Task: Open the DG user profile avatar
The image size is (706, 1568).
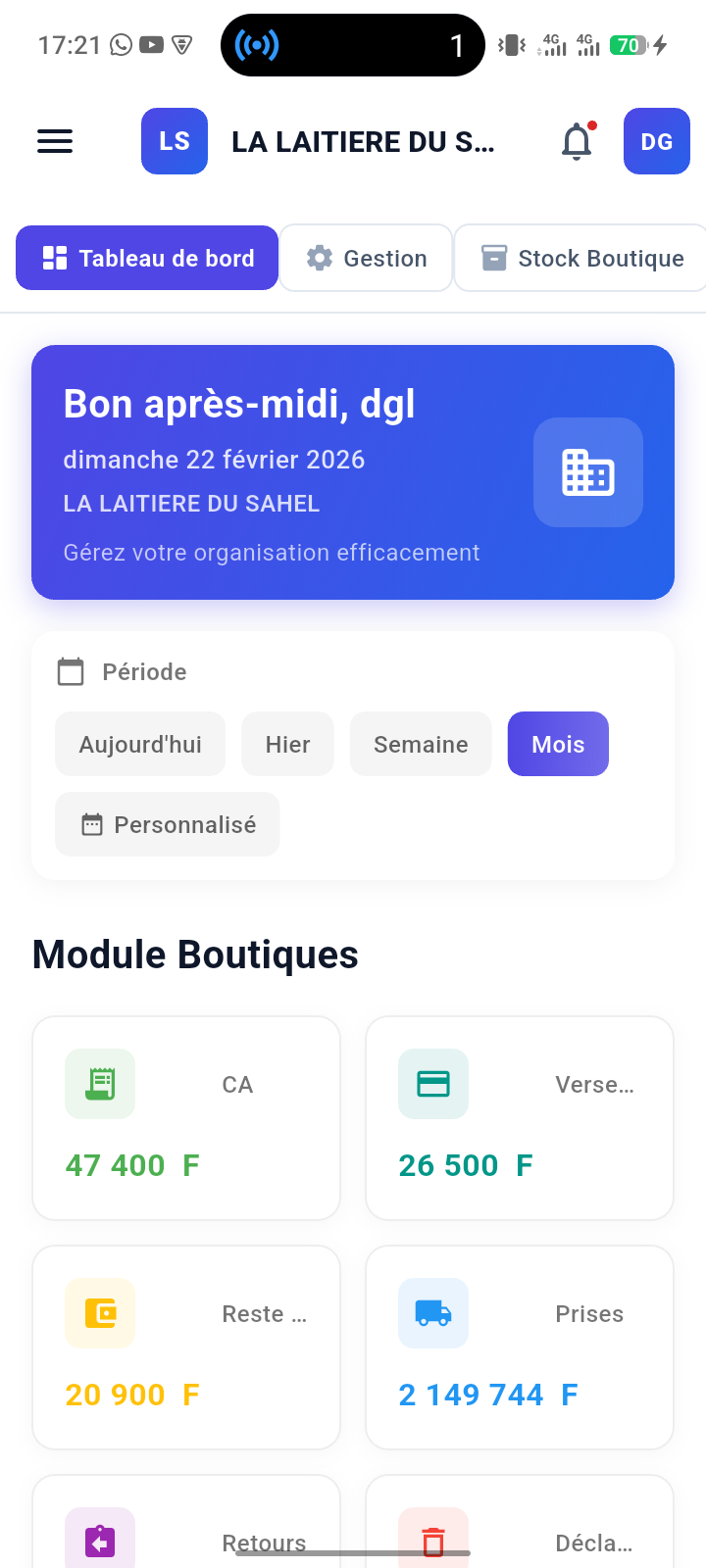Action: coord(656,141)
